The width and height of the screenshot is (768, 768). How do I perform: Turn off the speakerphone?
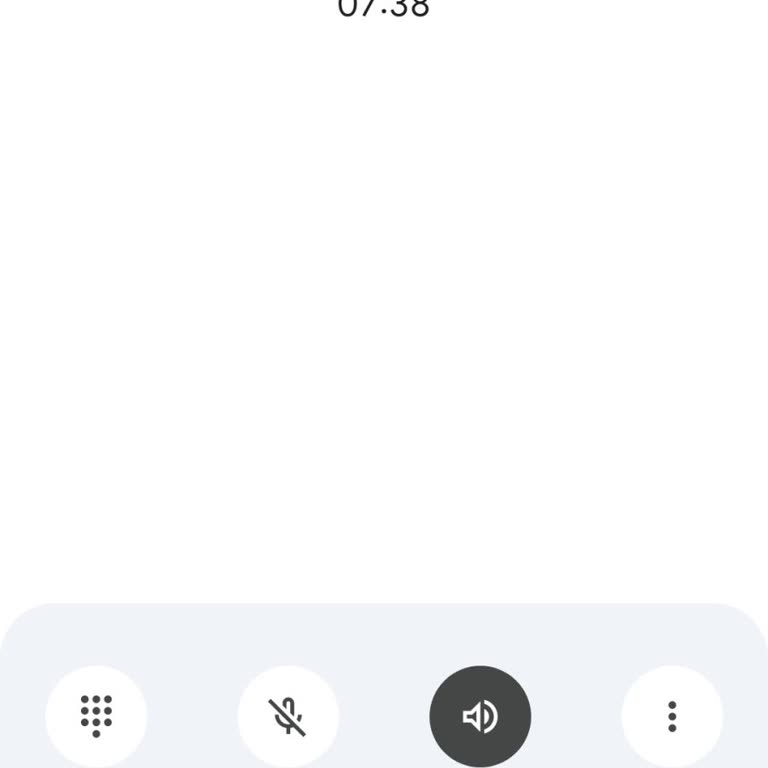tap(480, 716)
